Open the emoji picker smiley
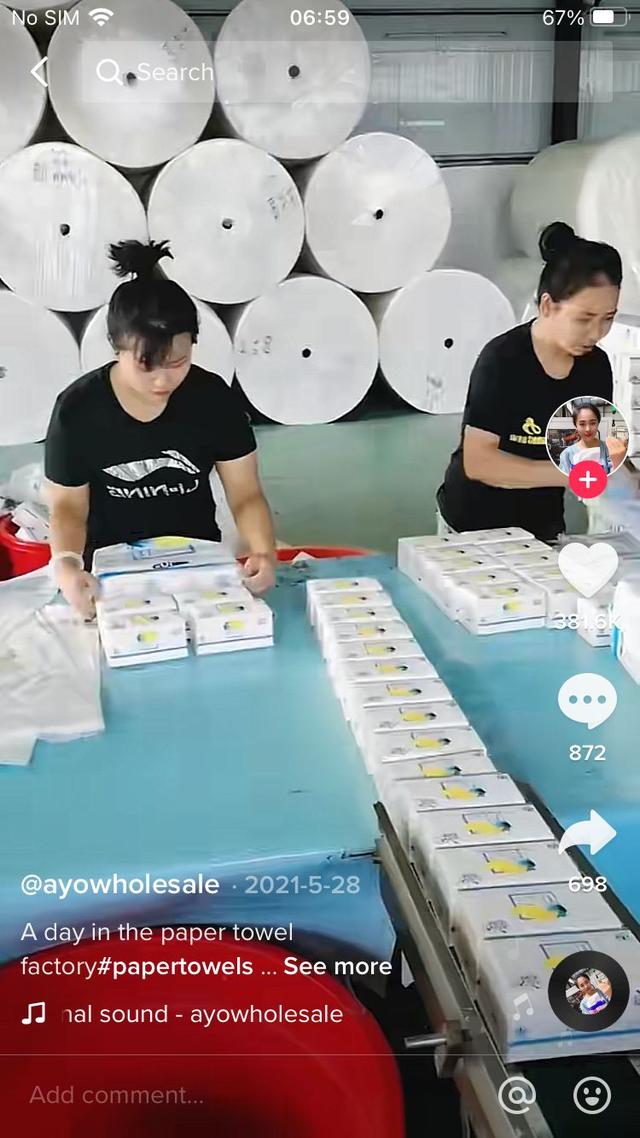This screenshot has width=640, height=1138. pos(592,1095)
